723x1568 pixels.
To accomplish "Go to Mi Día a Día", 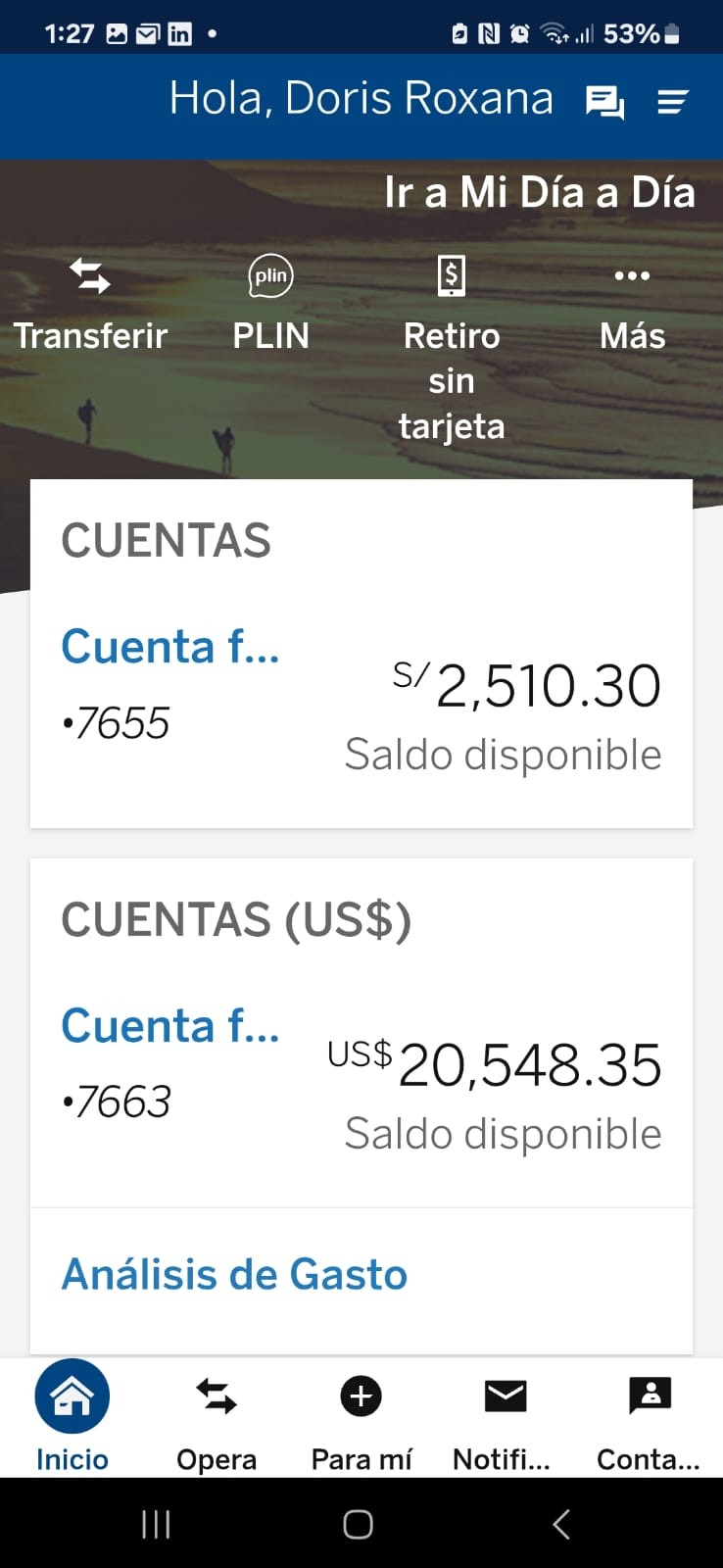I will coord(539,193).
